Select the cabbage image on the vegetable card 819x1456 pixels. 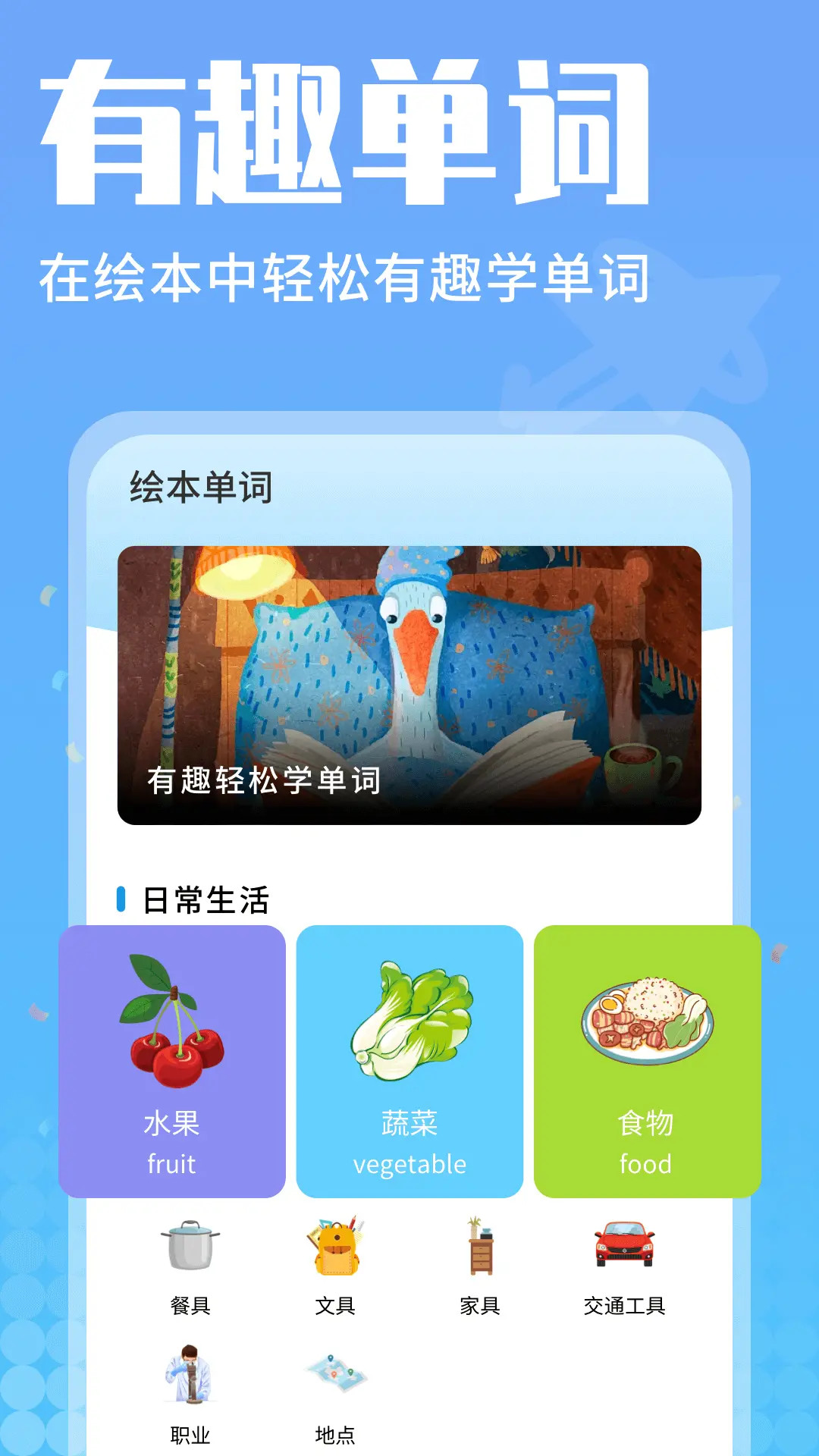[x=409, y=1020]
